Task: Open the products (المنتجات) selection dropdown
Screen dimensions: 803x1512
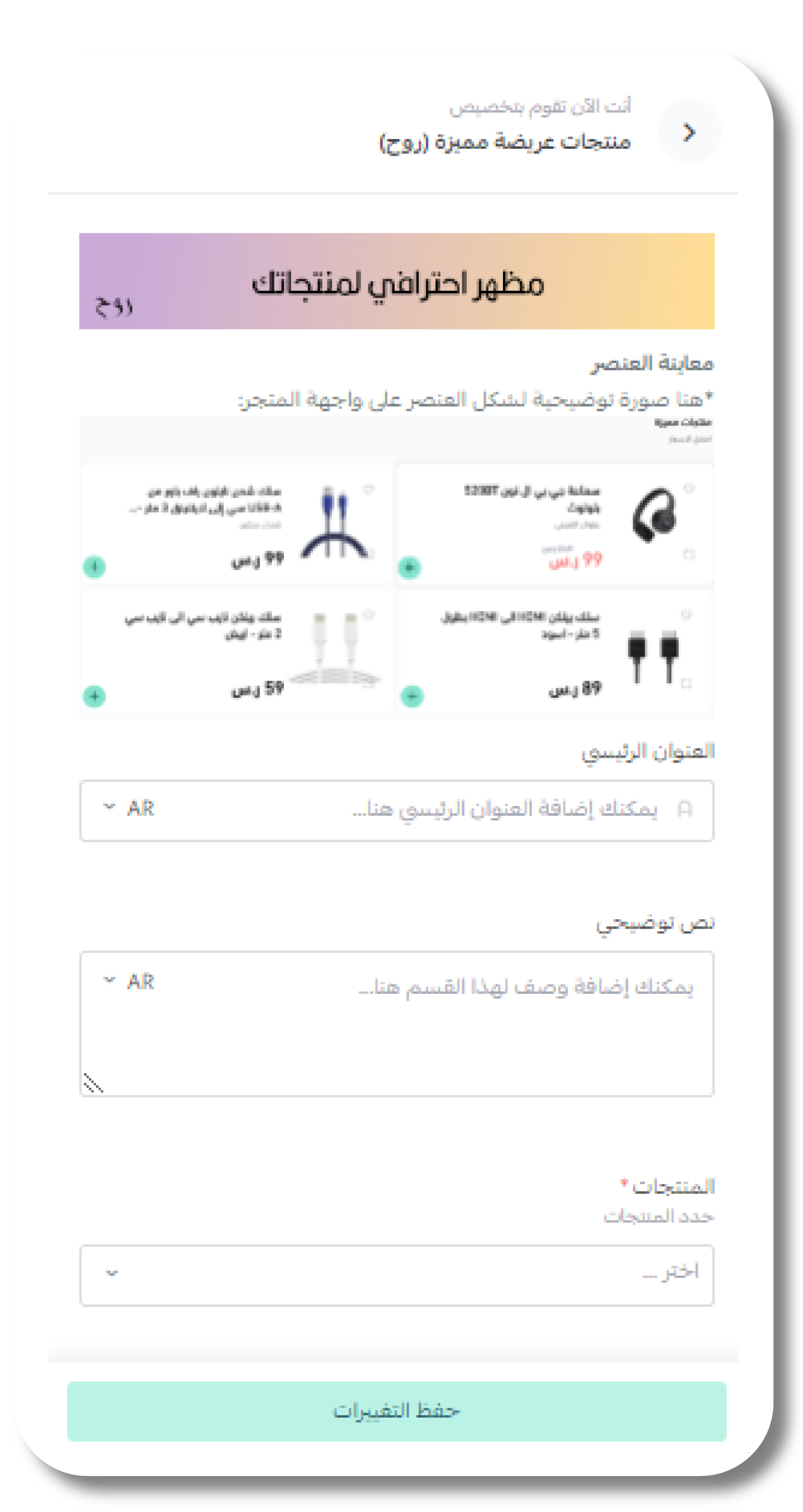Action: [397, 1273]
